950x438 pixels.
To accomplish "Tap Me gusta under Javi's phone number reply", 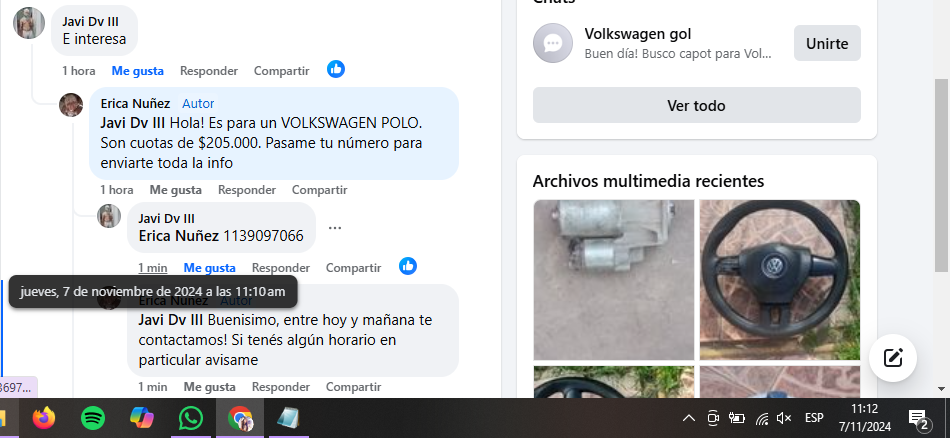I will (209, 268).
